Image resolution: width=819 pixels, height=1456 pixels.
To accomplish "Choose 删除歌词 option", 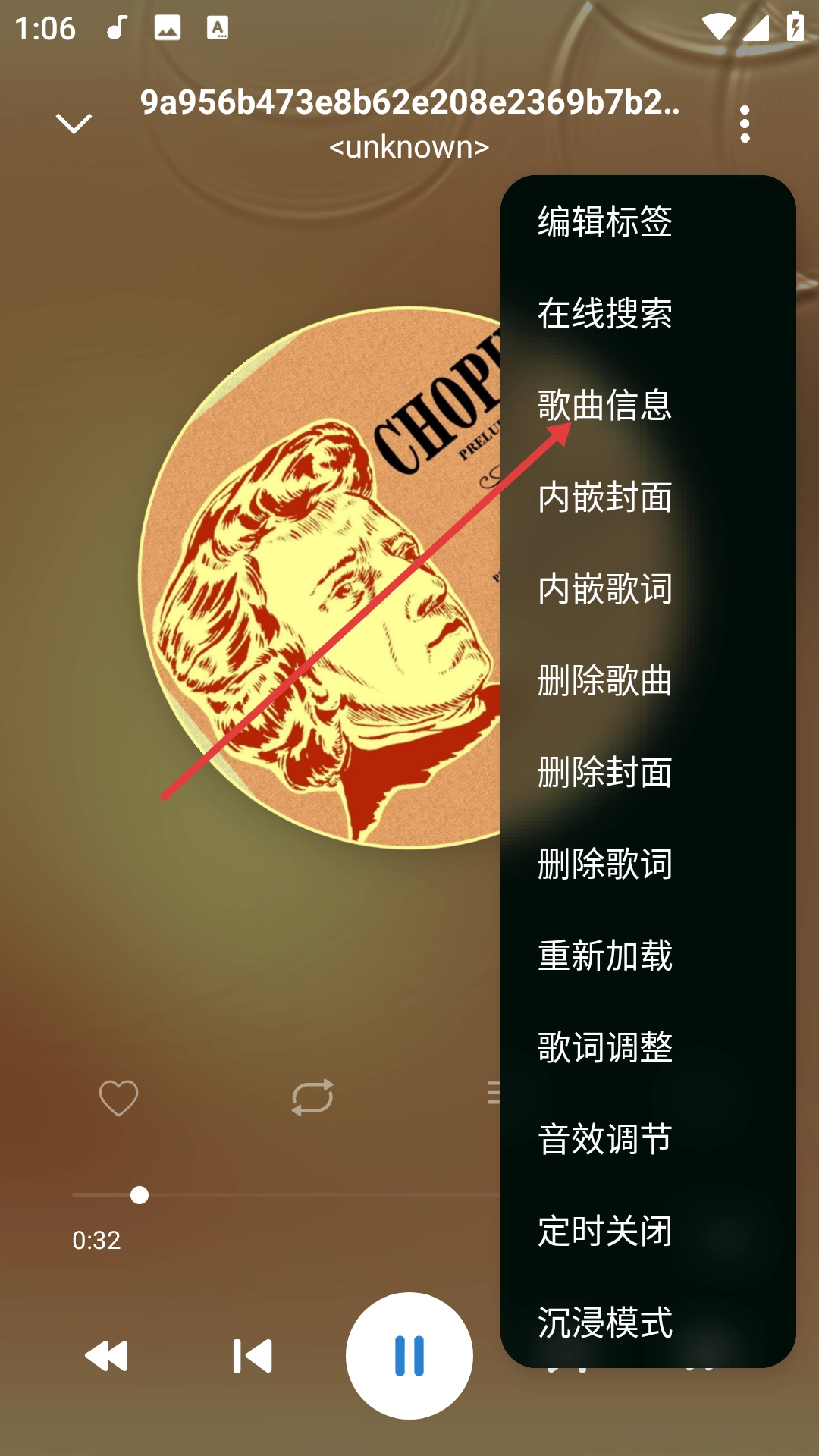I will click(x=605, y=864).
